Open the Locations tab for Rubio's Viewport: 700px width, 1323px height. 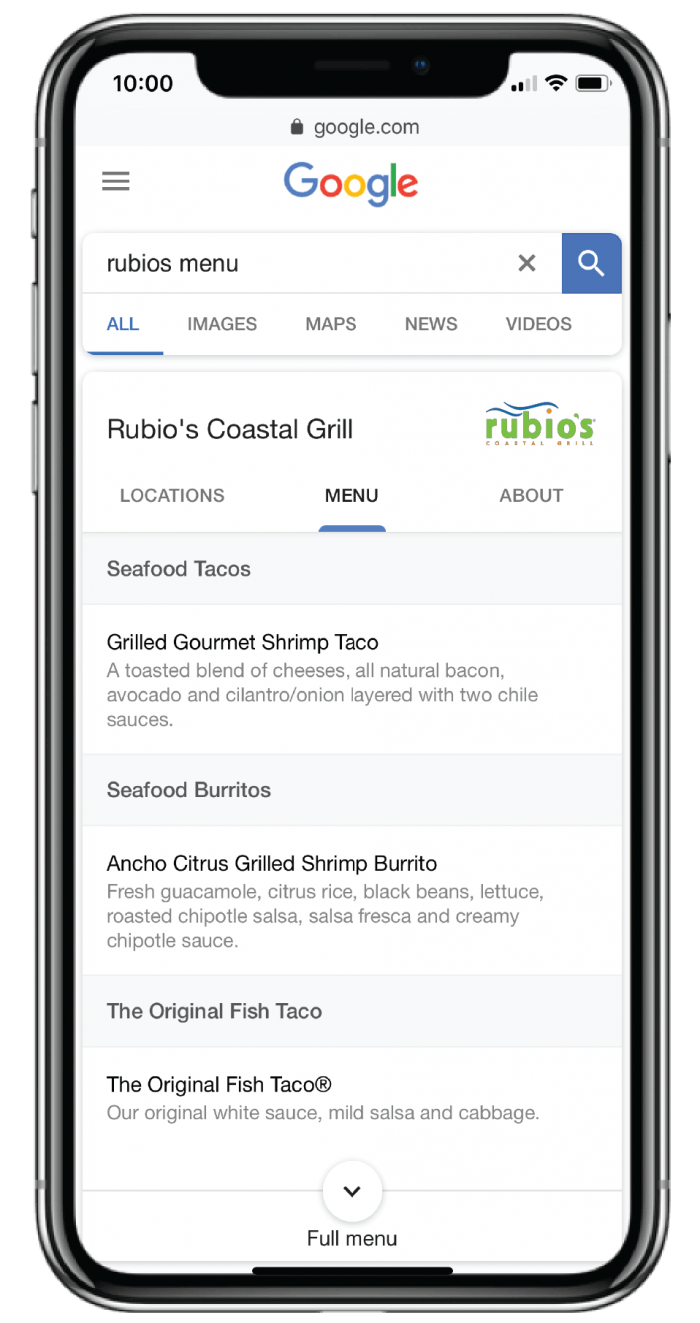pos(172,495)
